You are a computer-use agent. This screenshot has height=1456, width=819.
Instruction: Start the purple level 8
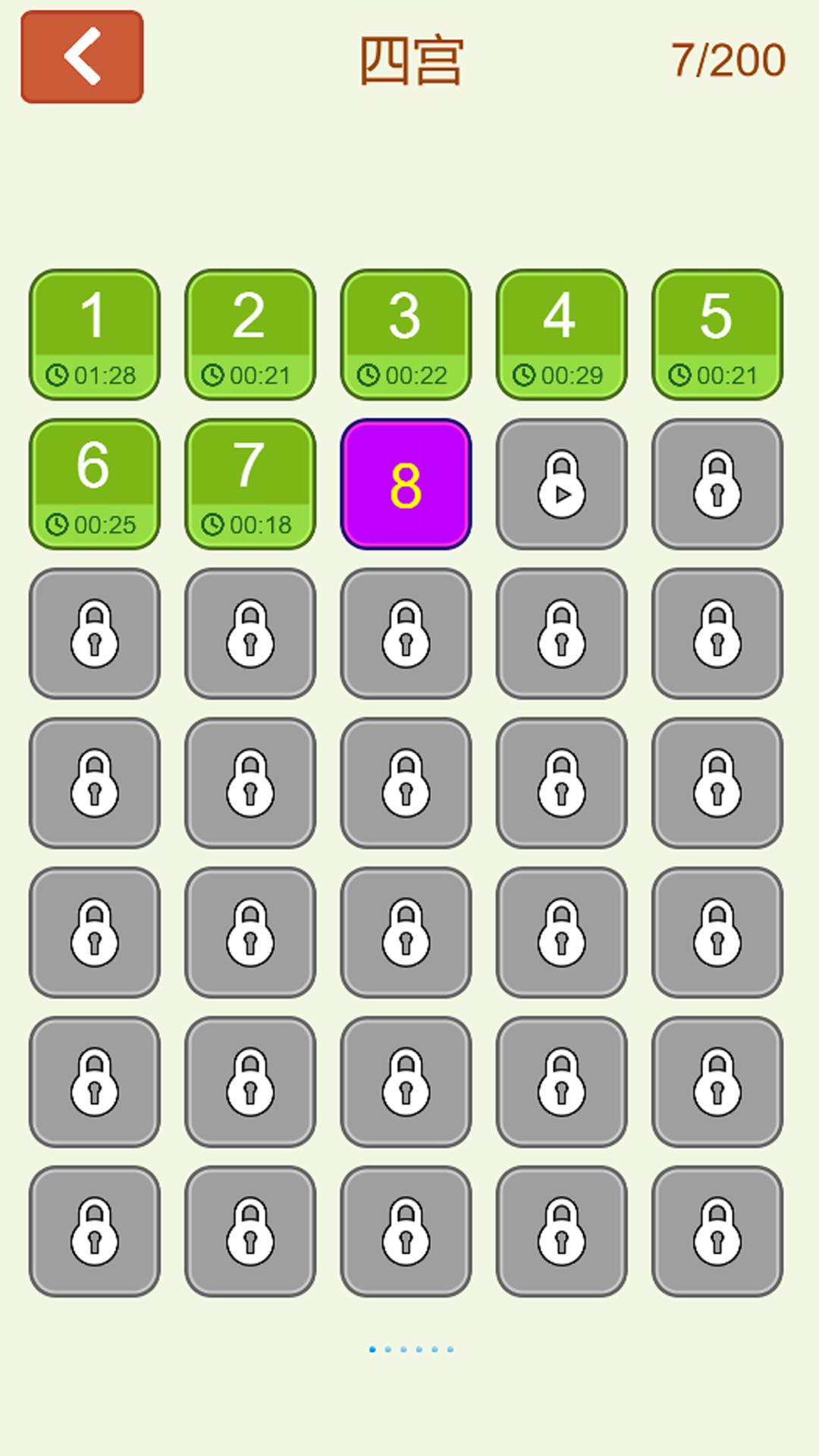[406, 484]
